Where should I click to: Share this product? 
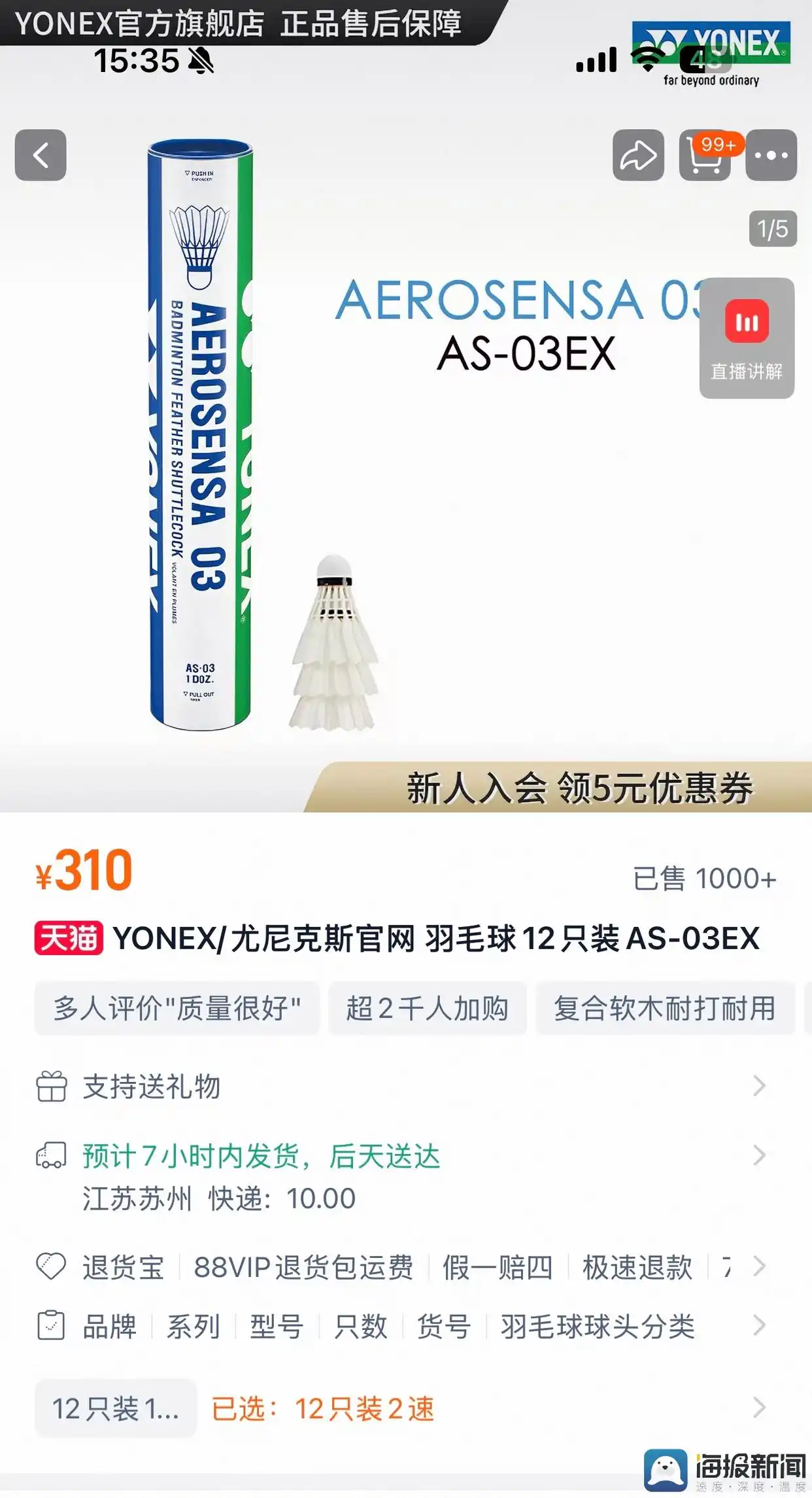(x=638, y=155)
